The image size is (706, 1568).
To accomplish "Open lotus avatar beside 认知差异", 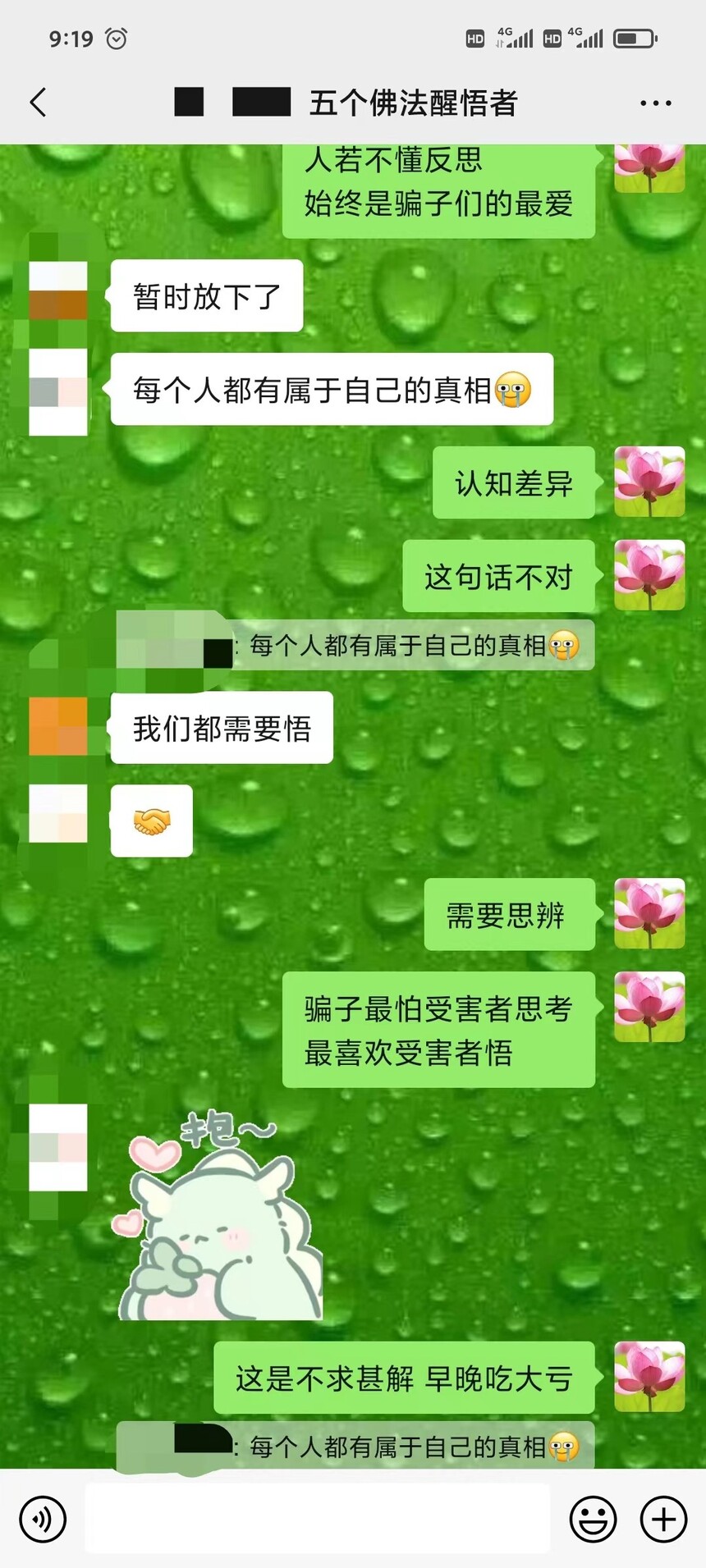I will coord(649,482).
